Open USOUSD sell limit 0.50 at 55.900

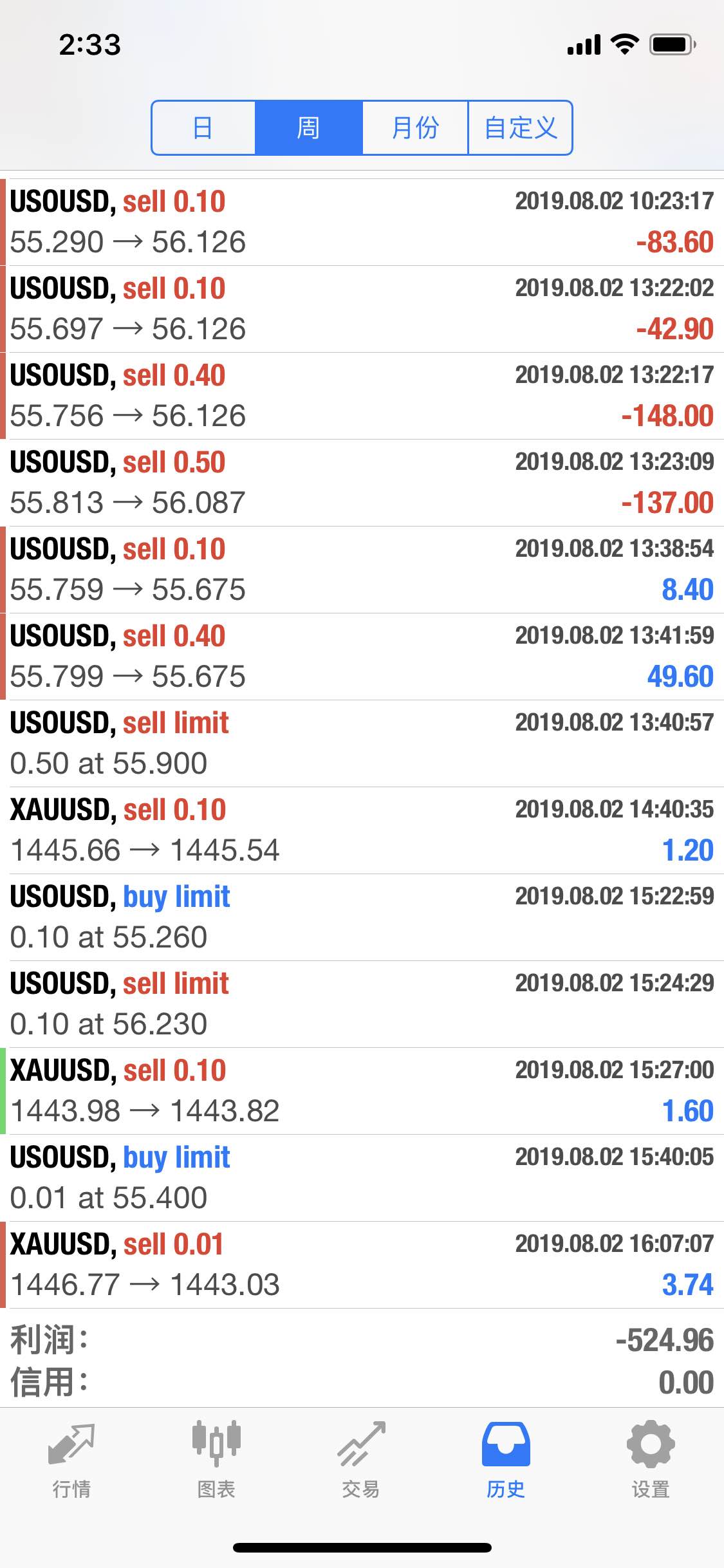362,743
